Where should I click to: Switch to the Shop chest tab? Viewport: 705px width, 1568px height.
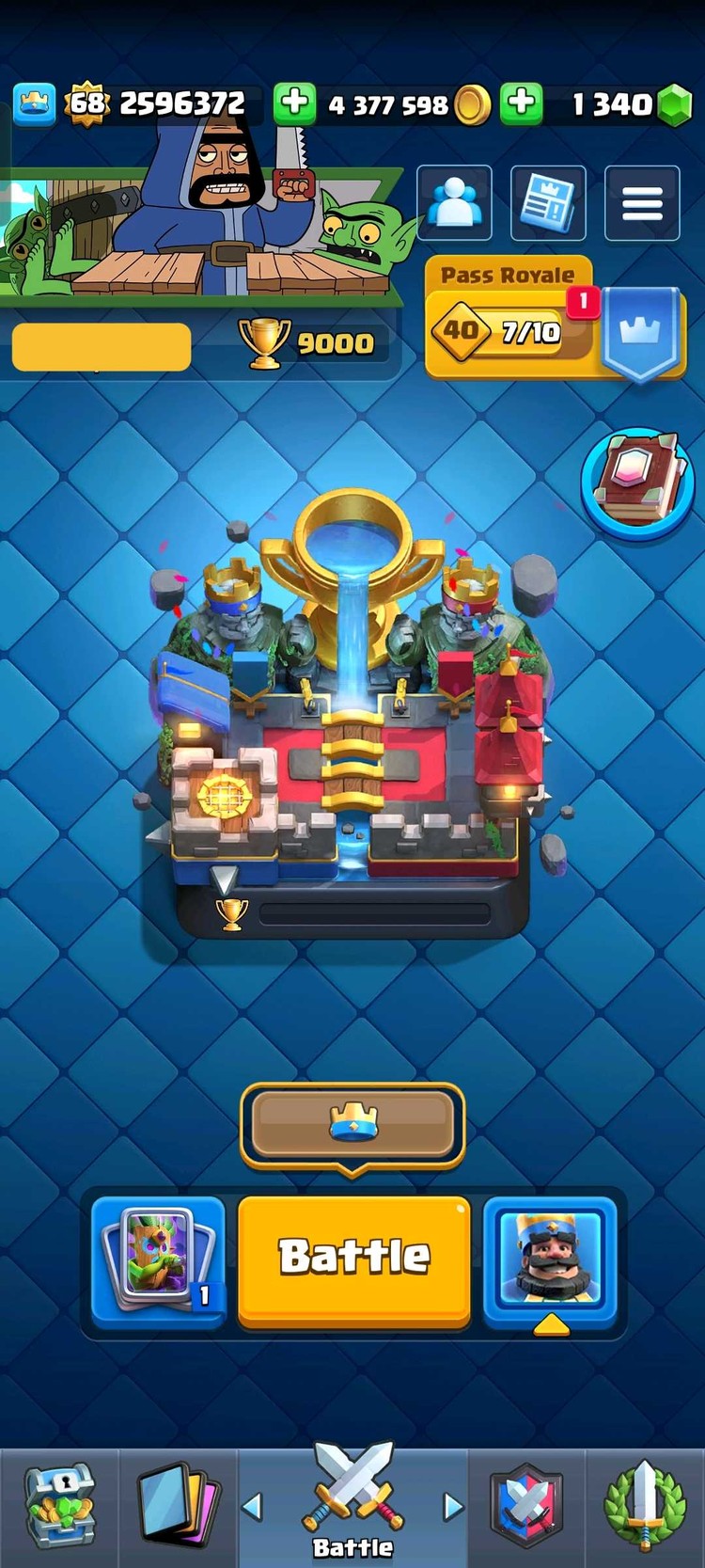pyautogui.click(x=58, y=1505)
